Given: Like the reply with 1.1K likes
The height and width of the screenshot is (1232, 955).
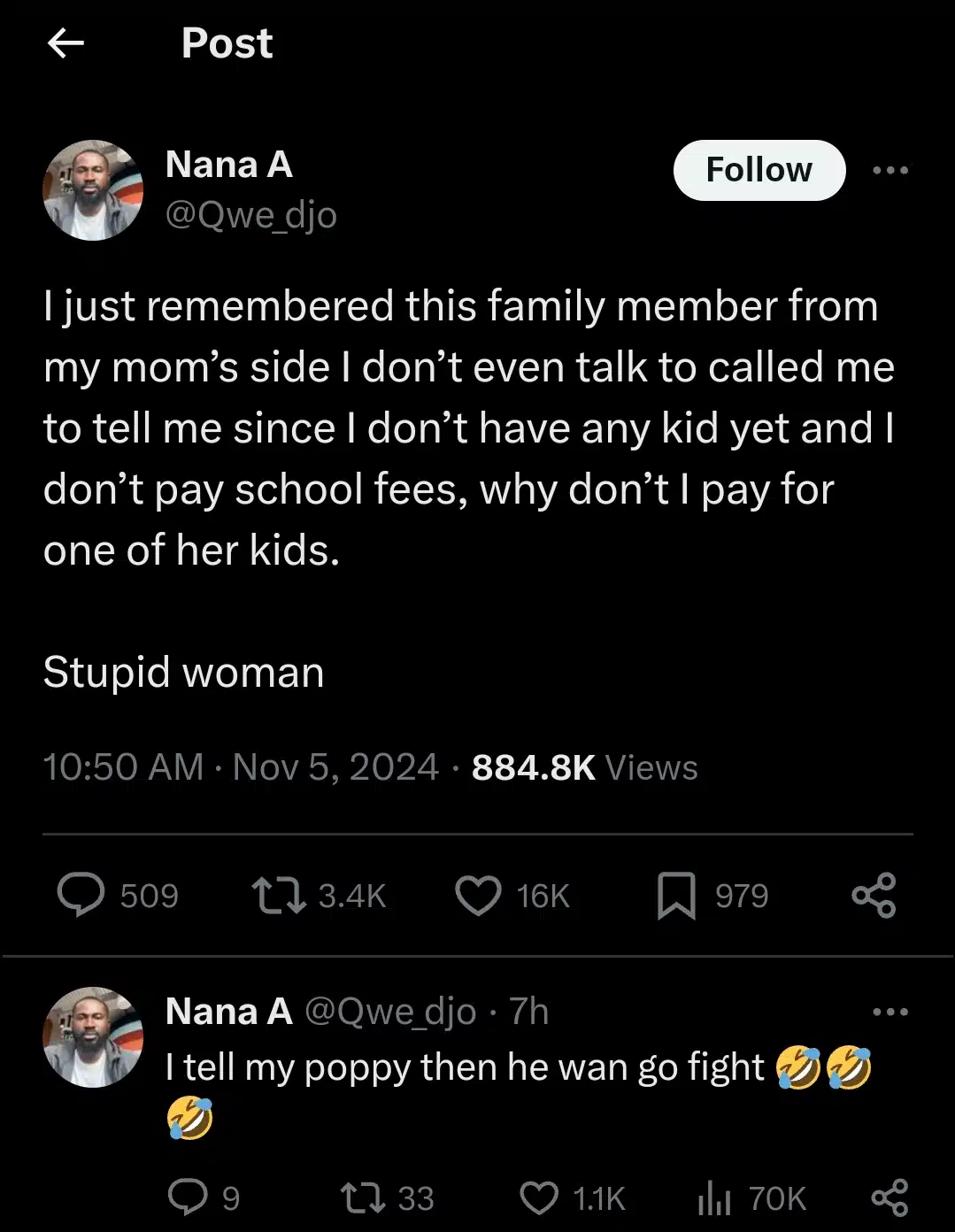Looking at the screenshot, I should pos(539,1198).
